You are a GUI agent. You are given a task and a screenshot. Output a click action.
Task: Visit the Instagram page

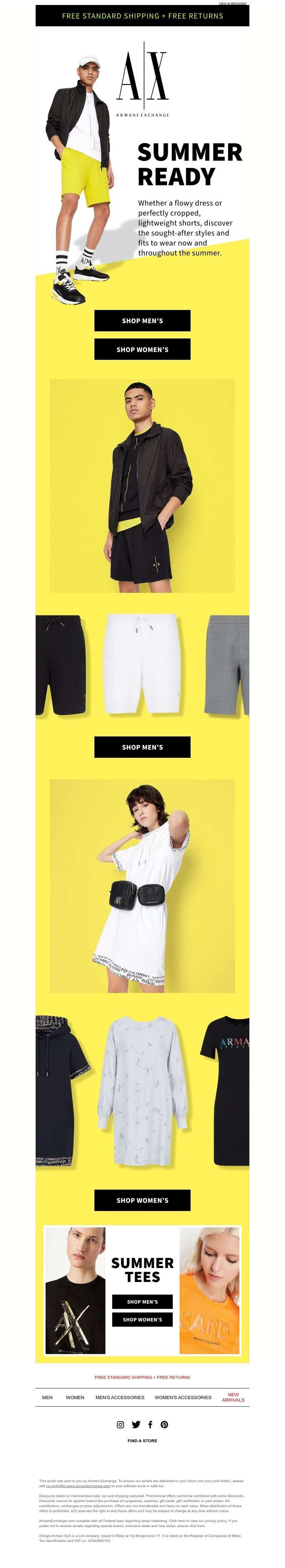pos(120,1424)
